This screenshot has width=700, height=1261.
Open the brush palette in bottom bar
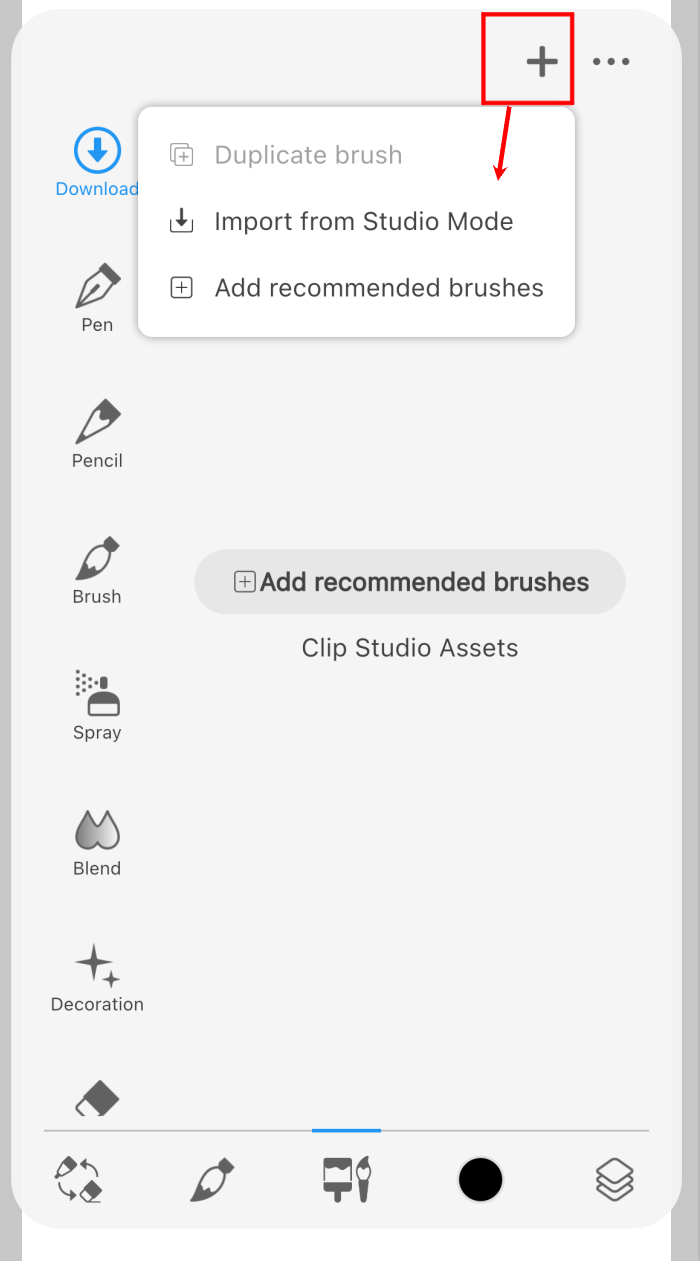tap(347, 1179)
